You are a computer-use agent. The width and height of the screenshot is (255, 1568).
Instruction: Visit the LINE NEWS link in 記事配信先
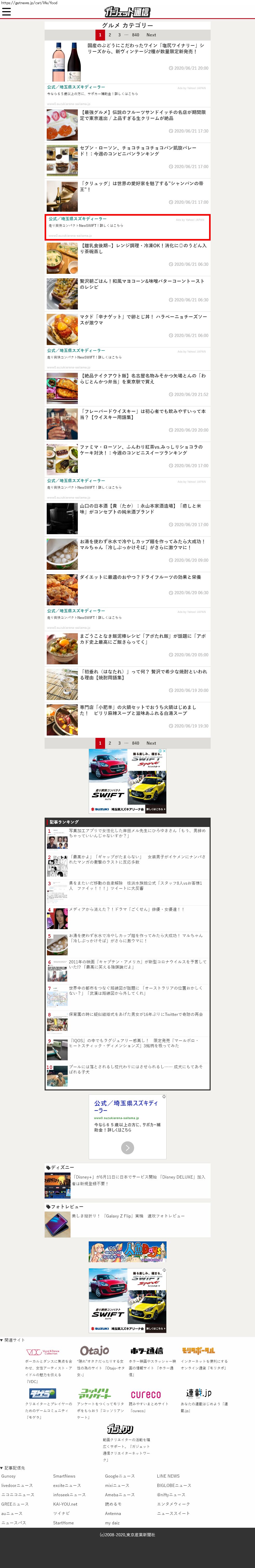pyautogui.click(x=168, y=1476)
